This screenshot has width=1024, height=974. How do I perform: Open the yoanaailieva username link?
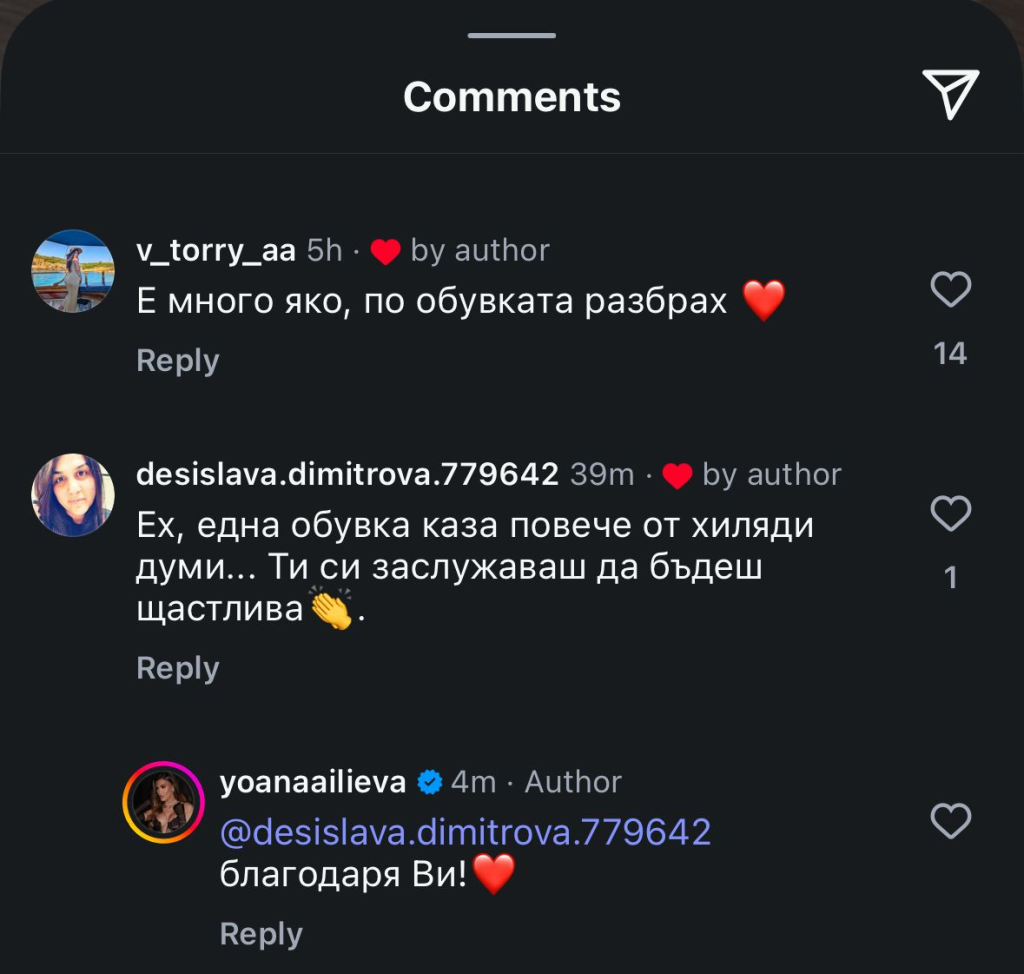click(x=312, y=782)
